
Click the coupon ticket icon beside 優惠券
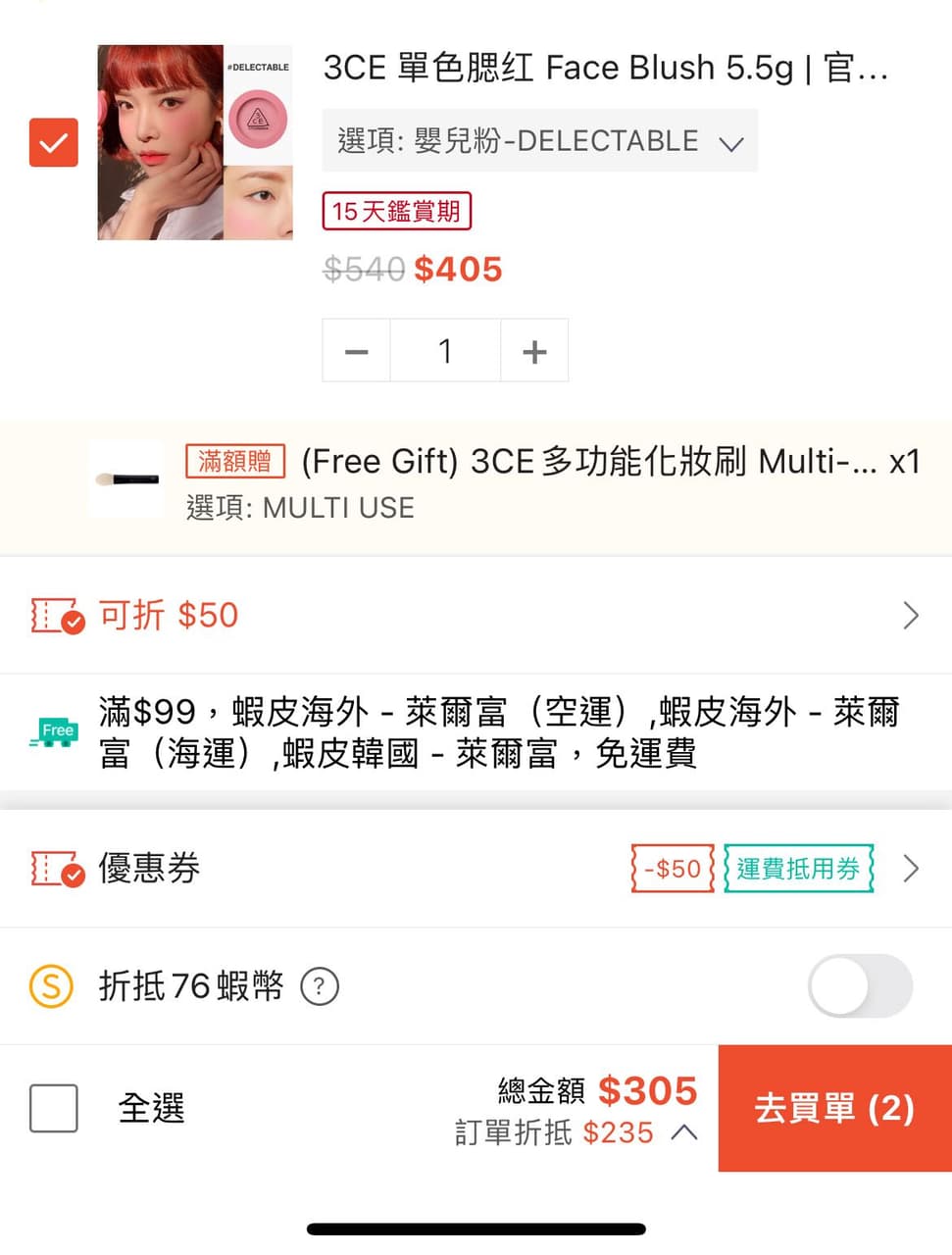56,869
